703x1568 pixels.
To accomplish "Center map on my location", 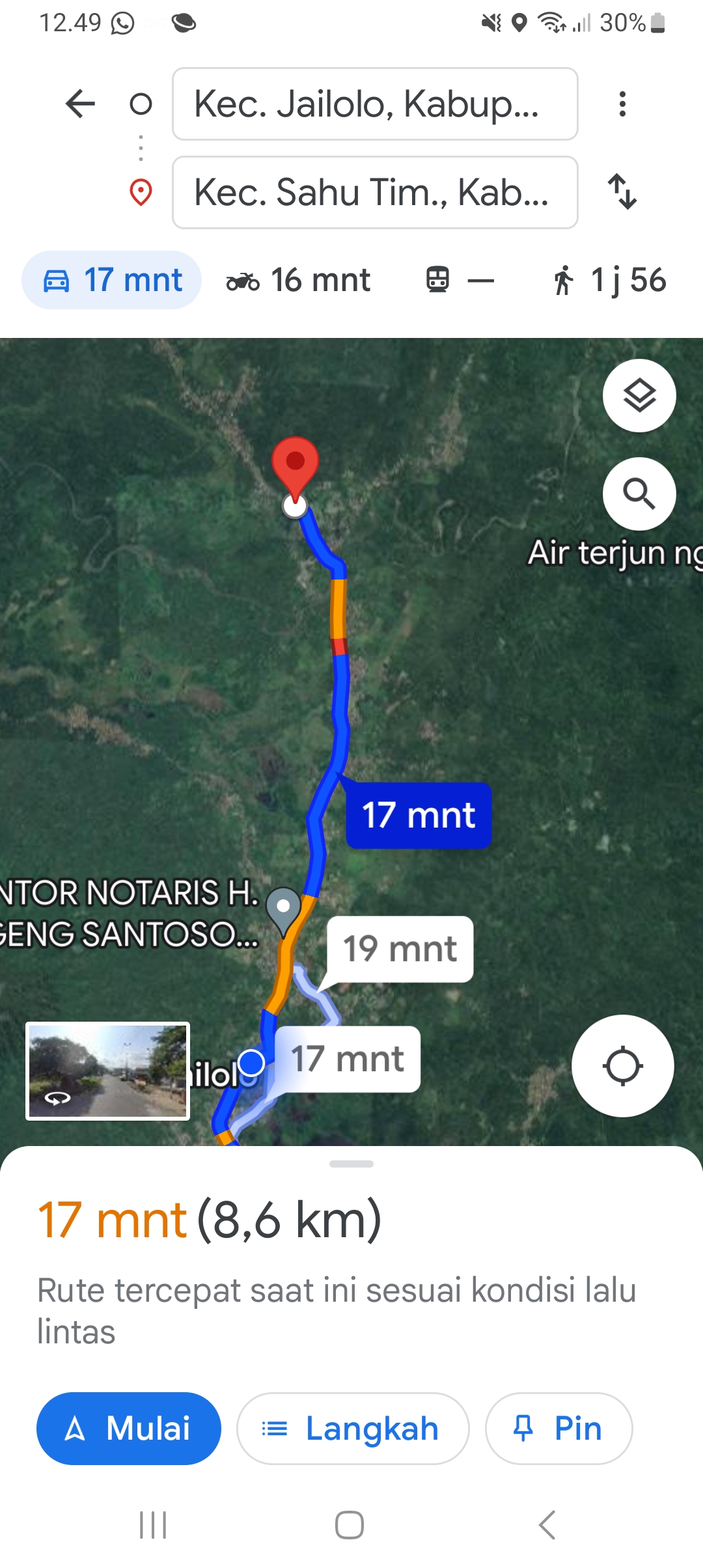I will point(622,1066).
